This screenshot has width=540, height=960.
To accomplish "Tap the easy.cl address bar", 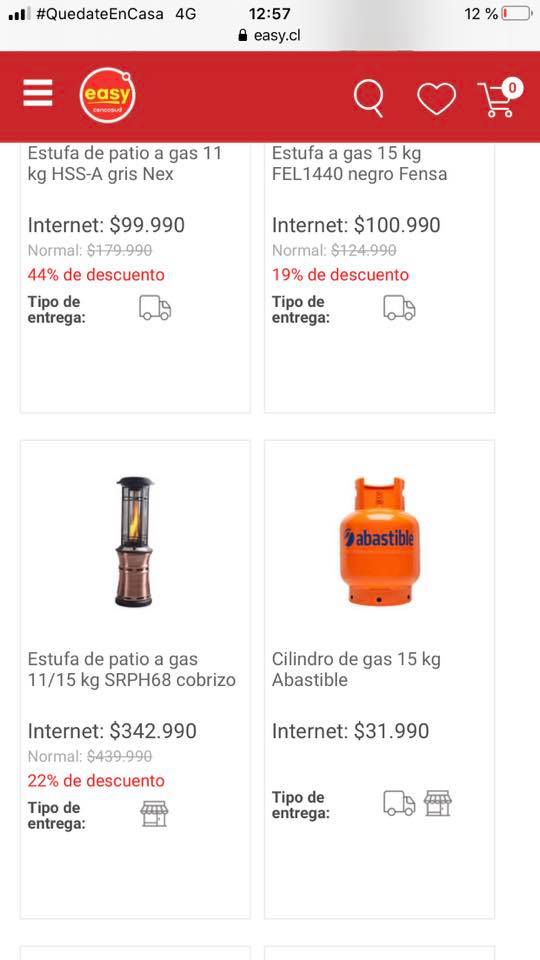I will tap(270, 36).
